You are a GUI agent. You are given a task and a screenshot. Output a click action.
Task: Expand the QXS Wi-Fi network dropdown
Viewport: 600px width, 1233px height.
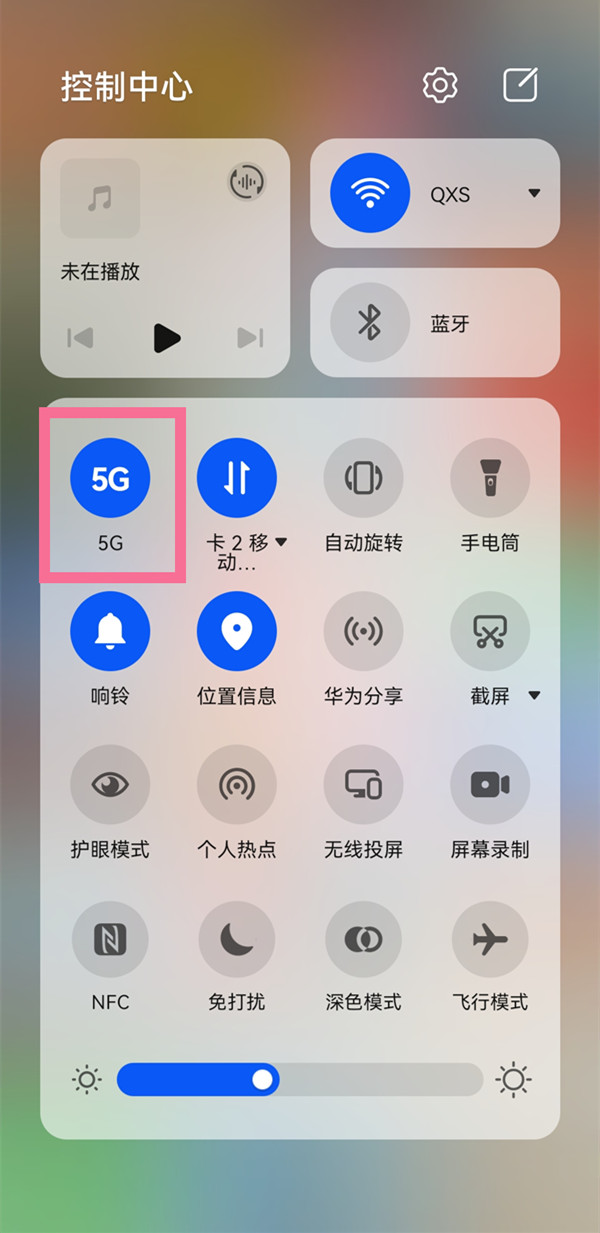(534, 193)
